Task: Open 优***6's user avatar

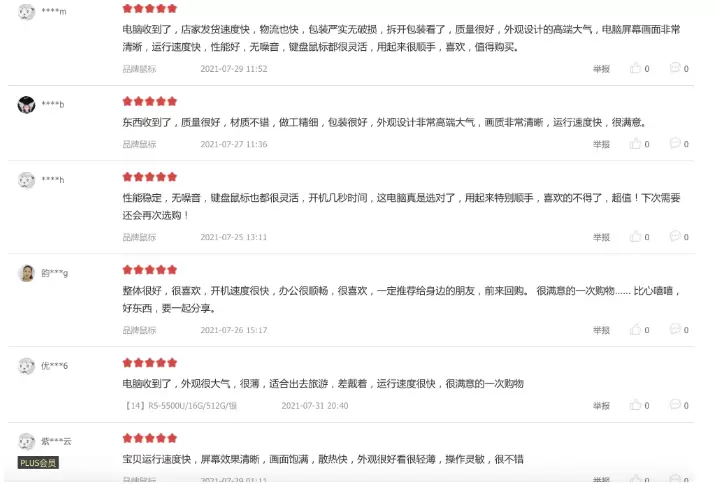Action: pyautogui.click(x=27, y=366)
